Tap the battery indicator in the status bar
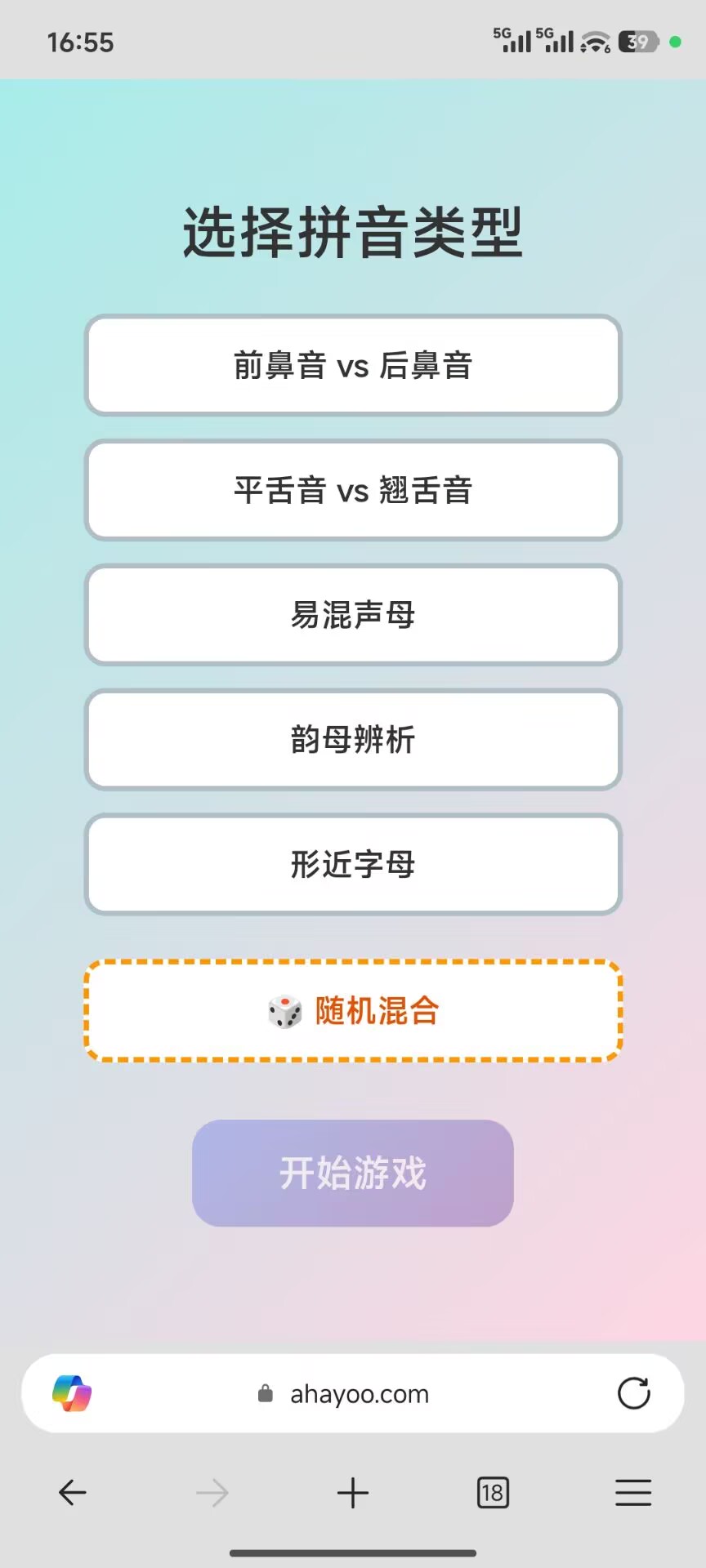Image resolution: width=706 pixels, height=1568 pixels. 637,41
